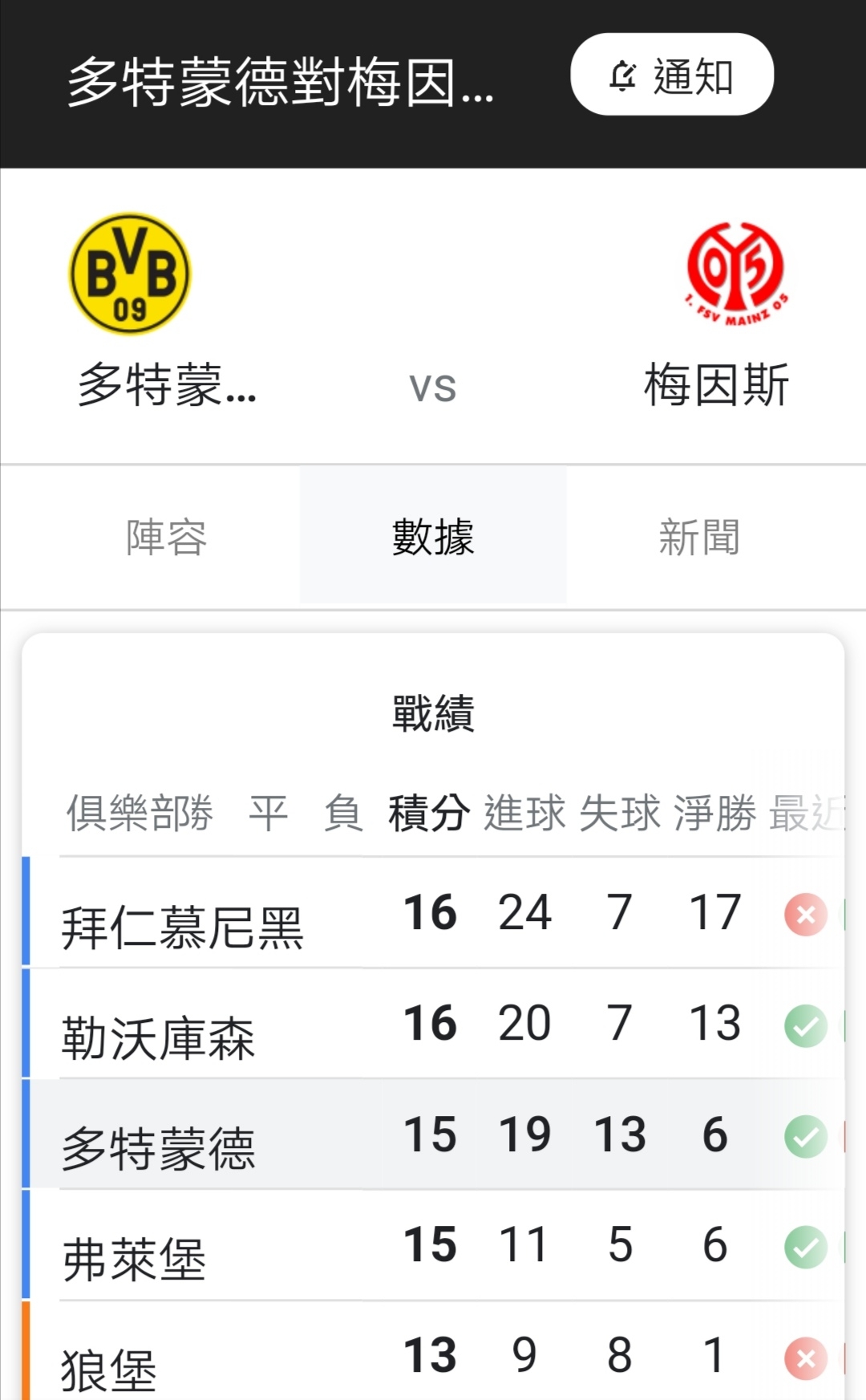866x1400 pixels.
Task: Open 狼堡 row in standings
Action: pos(433,1351)
